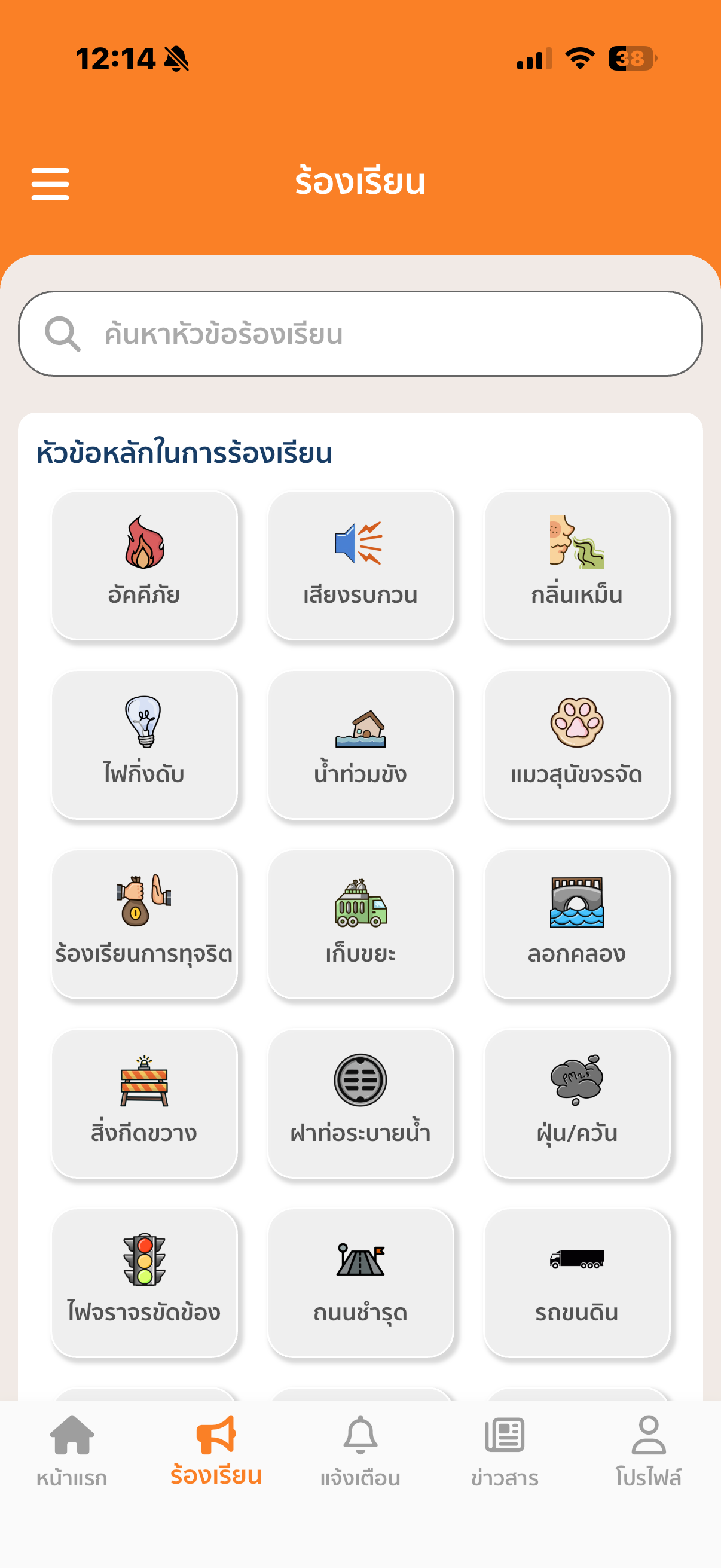Open the สิ่งกีดขวาง obstruction tile

pos(144,1103)
